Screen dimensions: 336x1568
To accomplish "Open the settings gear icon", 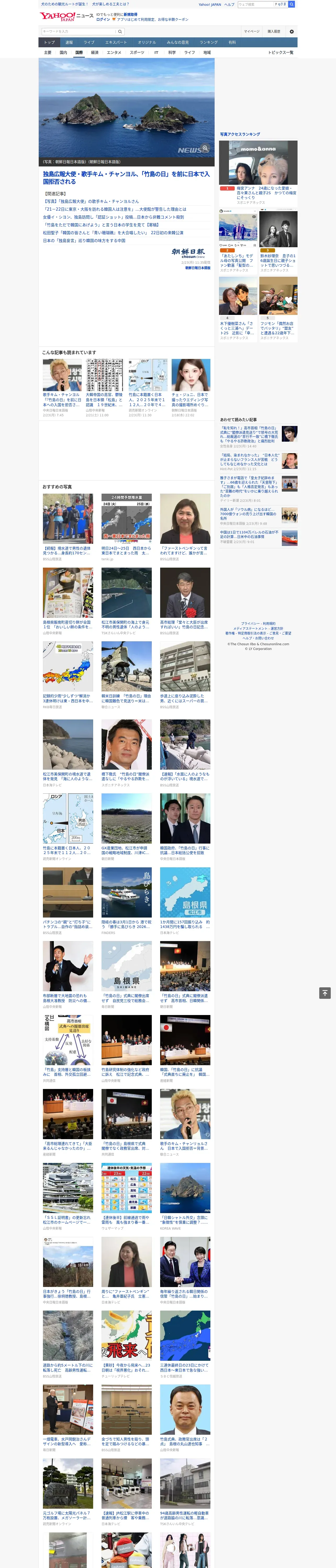I will (x=292, y=31).
